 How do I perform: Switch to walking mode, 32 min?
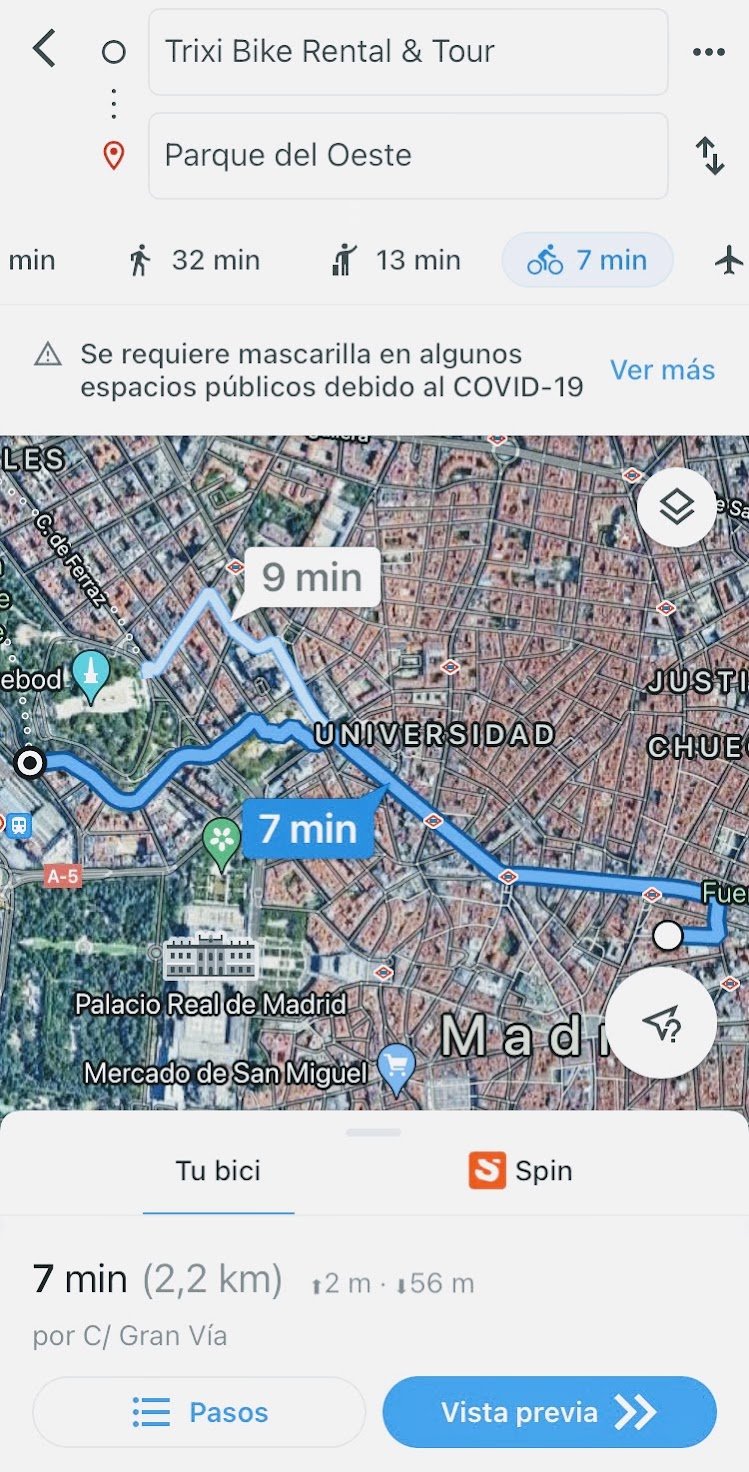click(x=195, y=261)
